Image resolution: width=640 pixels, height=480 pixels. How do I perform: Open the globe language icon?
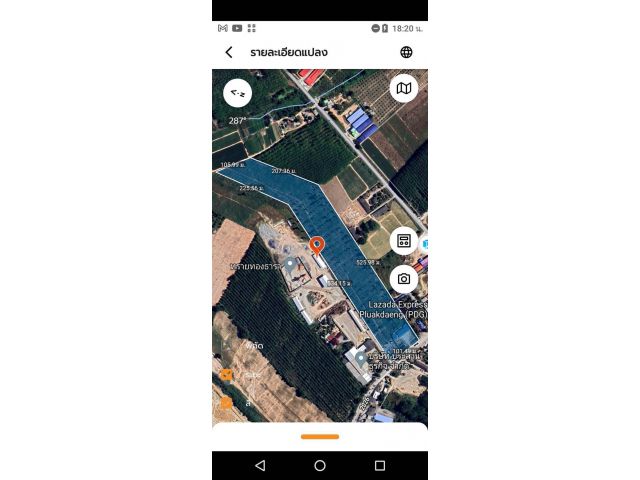(406, 52)
